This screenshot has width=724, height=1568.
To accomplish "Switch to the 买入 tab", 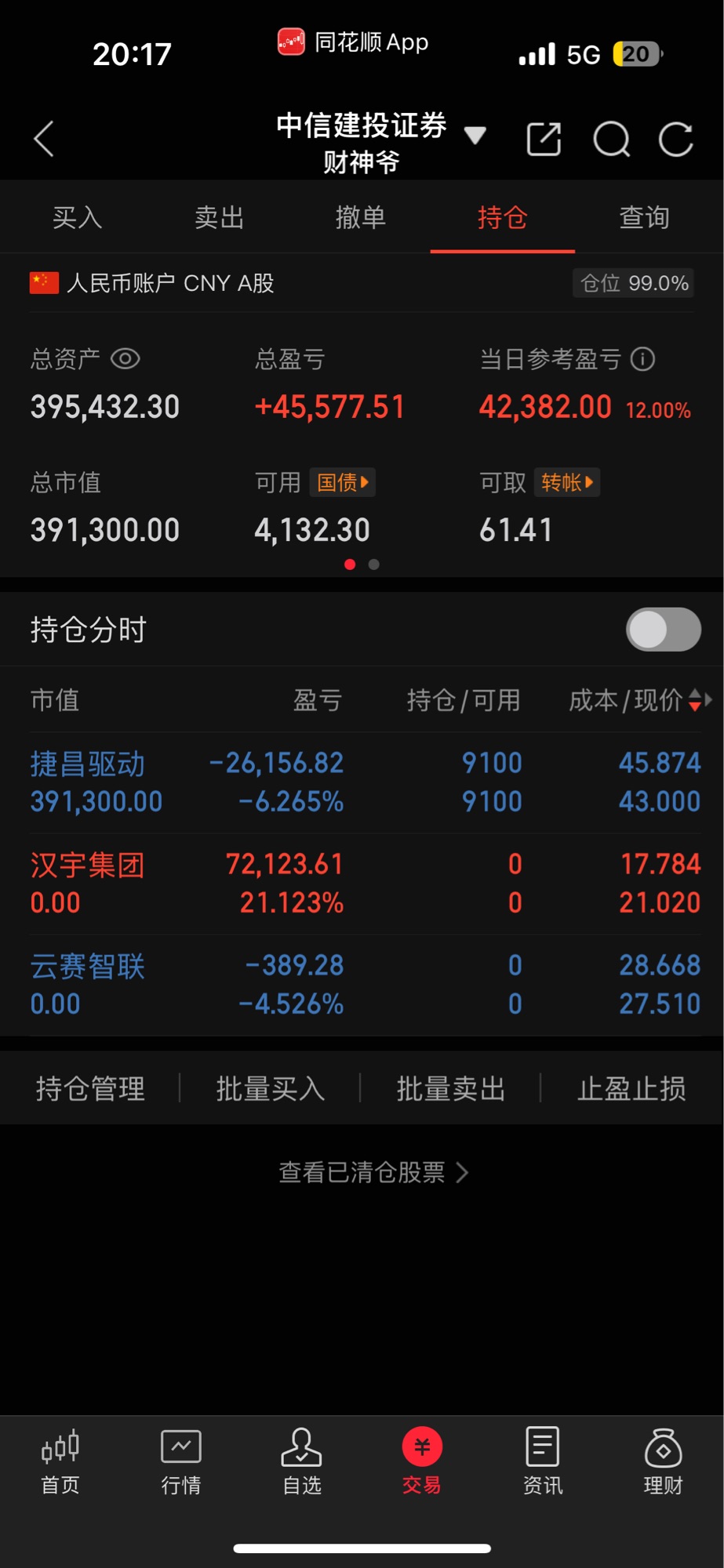I will point(77,217).
